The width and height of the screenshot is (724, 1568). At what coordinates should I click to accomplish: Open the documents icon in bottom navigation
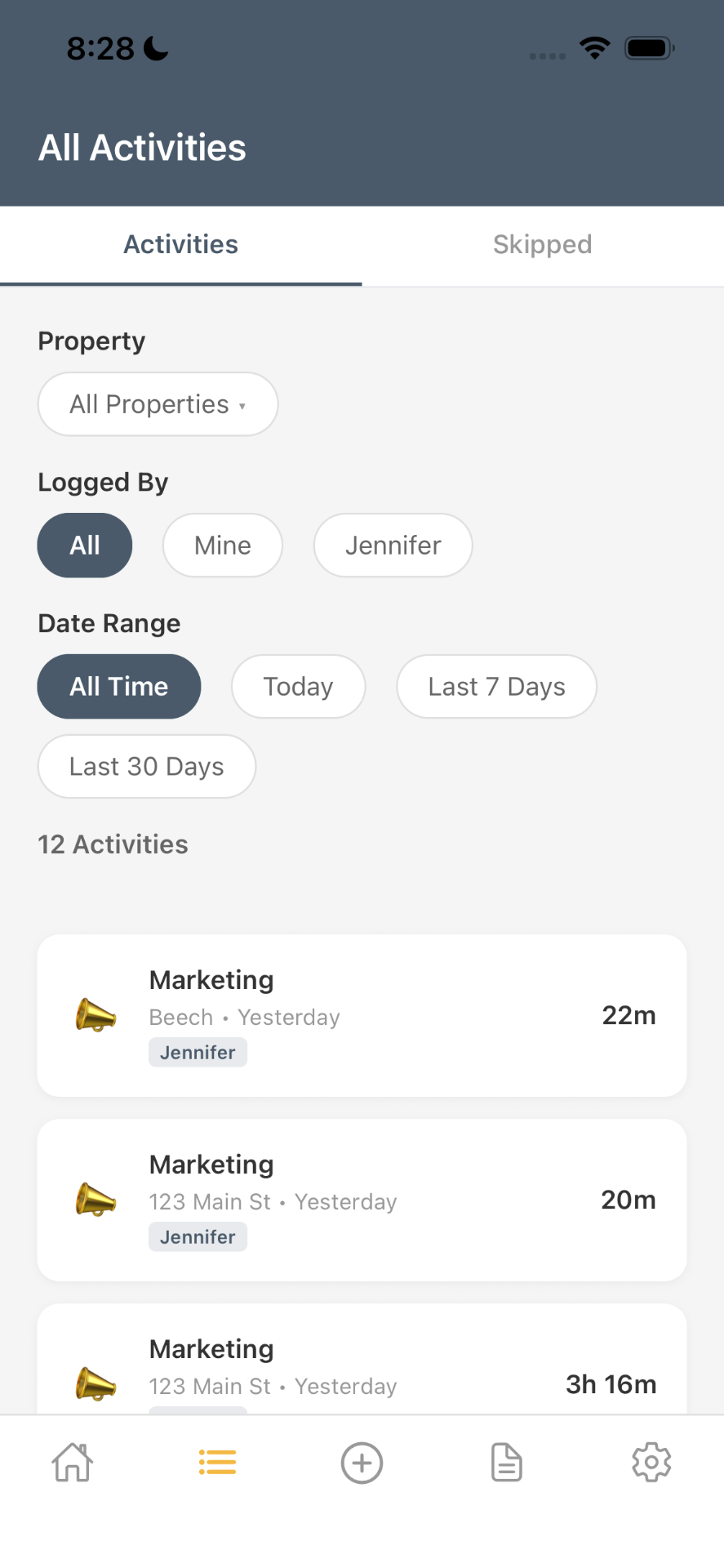pyautogui.click(x=506, y=1462)
